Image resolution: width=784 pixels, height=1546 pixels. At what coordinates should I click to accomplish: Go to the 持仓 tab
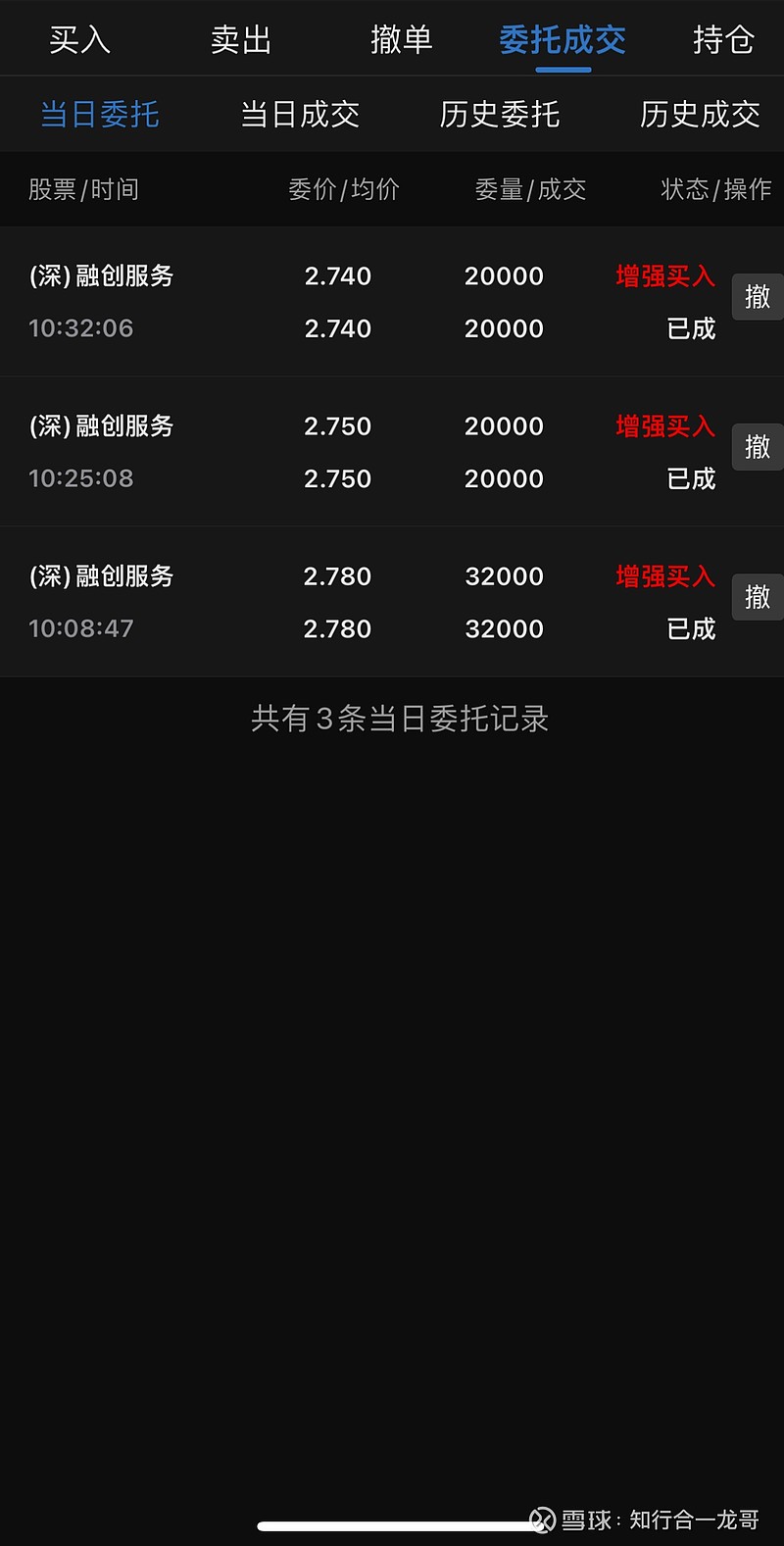[x=723, y=40]
